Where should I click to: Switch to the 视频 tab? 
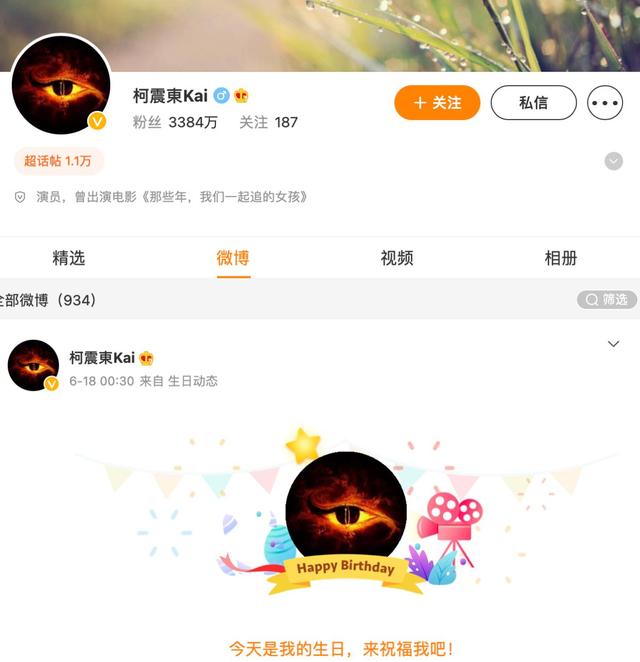pyautogui.click(x=397, y=258)
